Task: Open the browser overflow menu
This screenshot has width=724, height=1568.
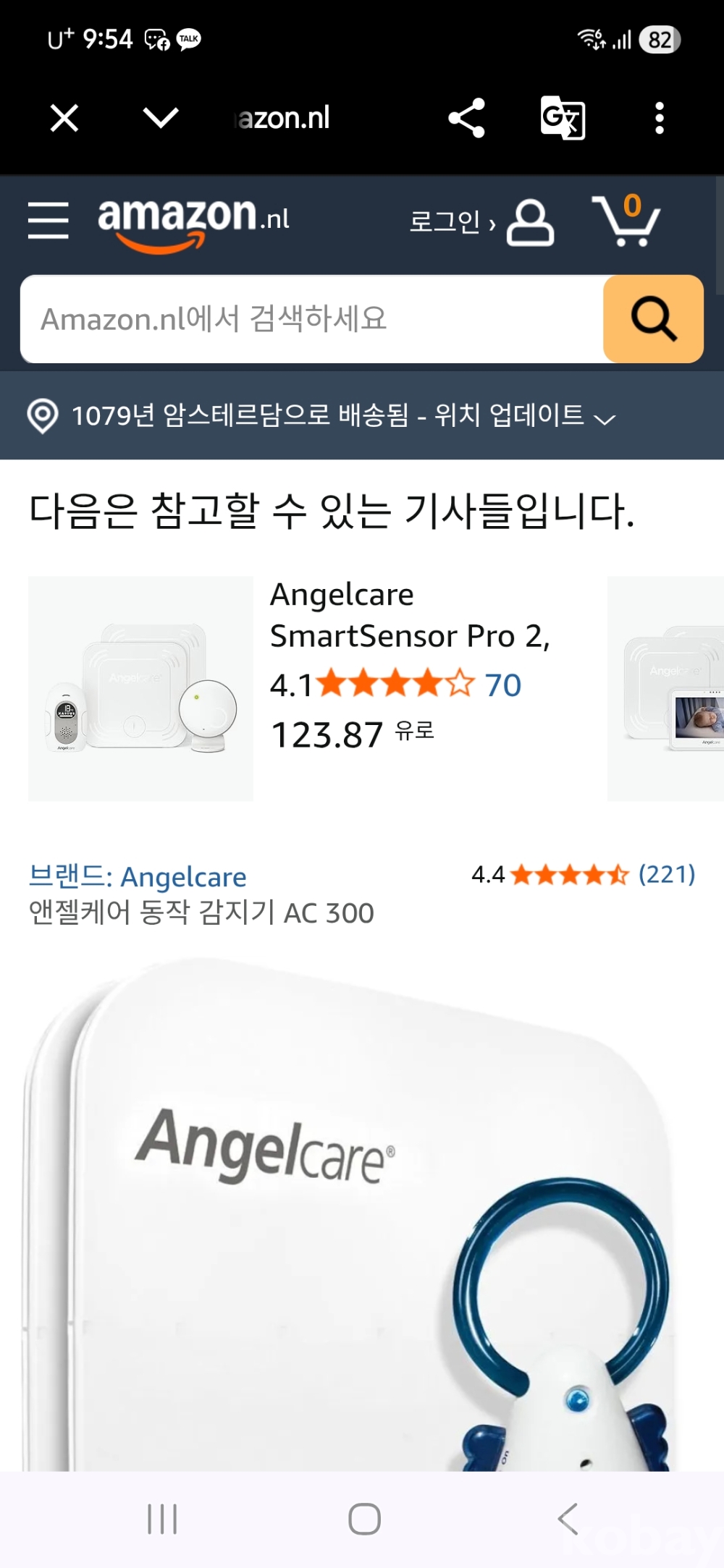Action: pyautogui.click(x=659, y=118)
